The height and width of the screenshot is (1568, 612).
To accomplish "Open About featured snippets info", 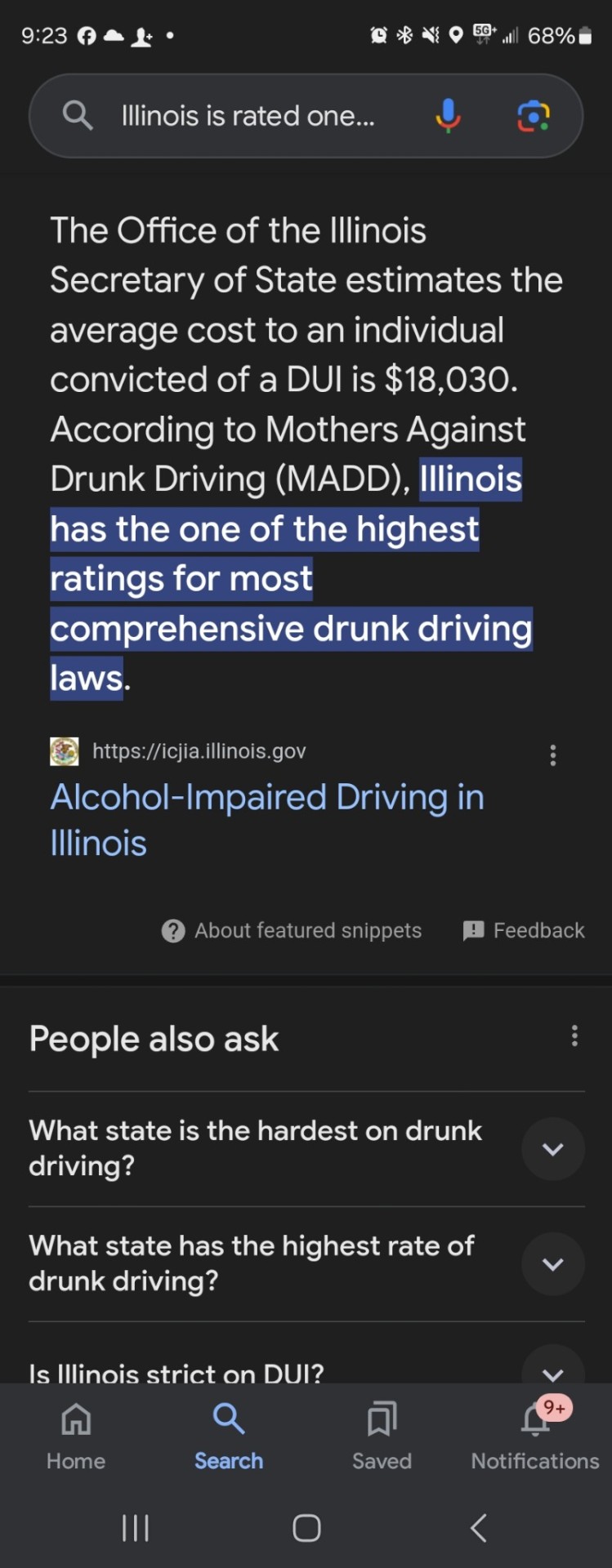I will (292, 930).
